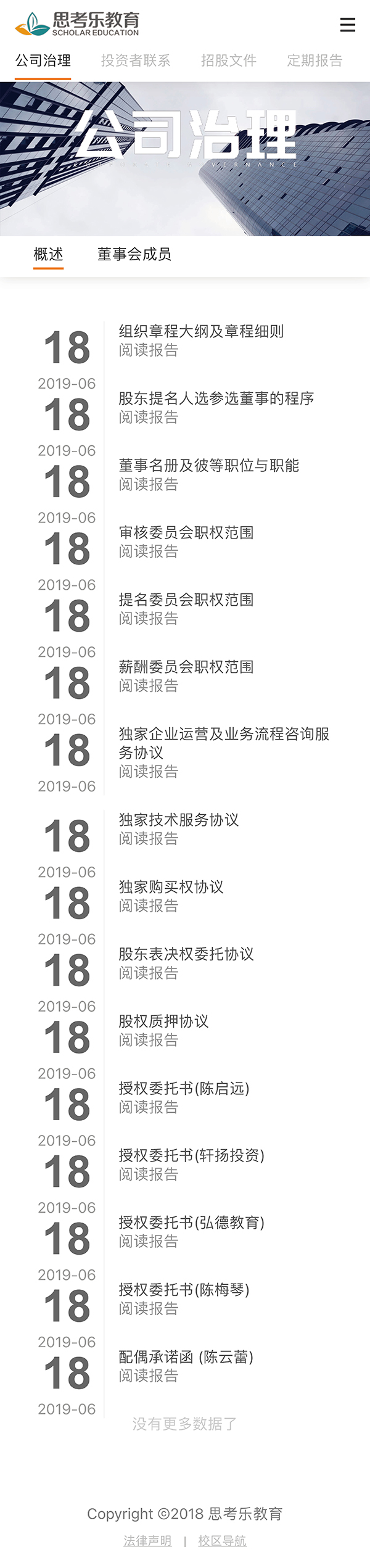Go to the 招股文件 tab
The width and height of the screenshot is (370, 1568).
click(x=228, y=60)
